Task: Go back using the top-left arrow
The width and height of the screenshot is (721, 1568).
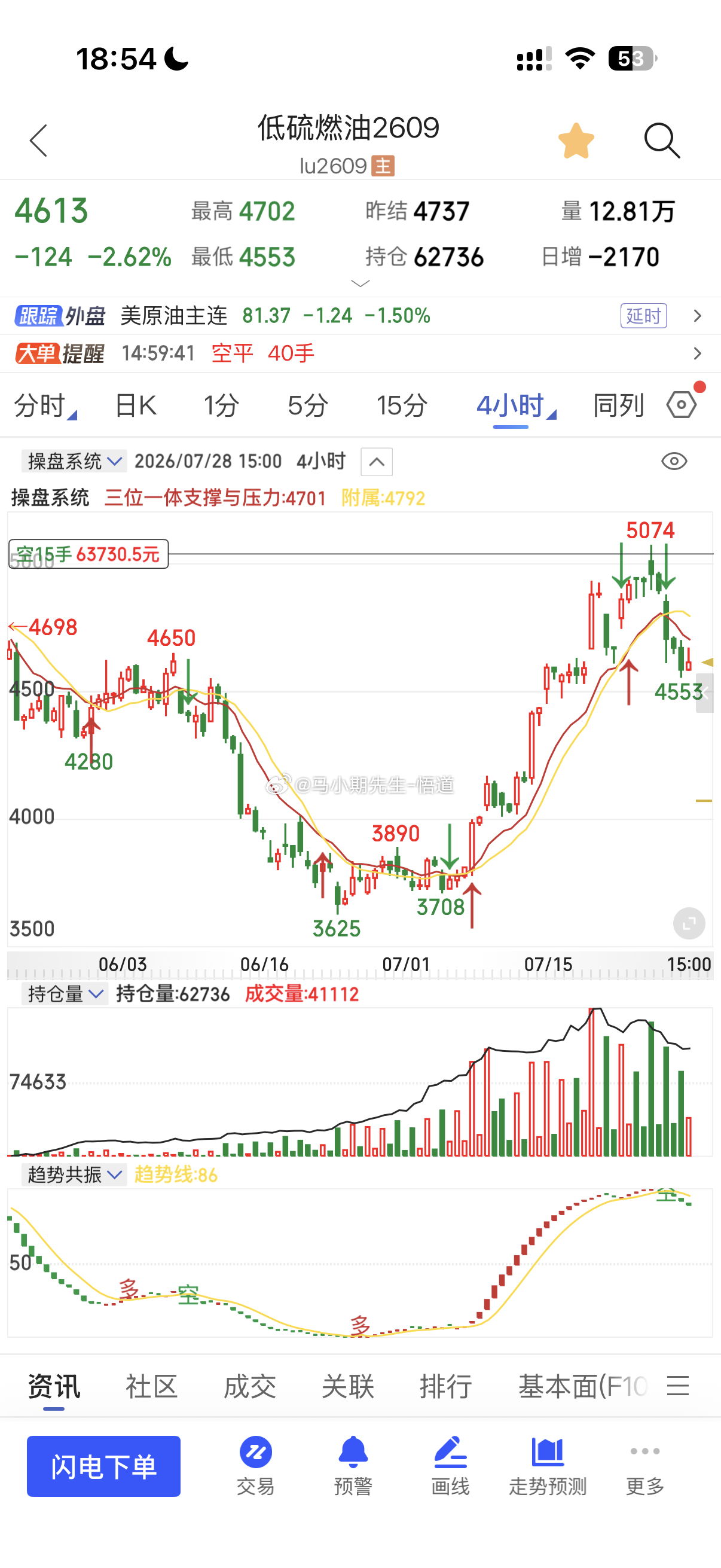Action: click(38, 141)
